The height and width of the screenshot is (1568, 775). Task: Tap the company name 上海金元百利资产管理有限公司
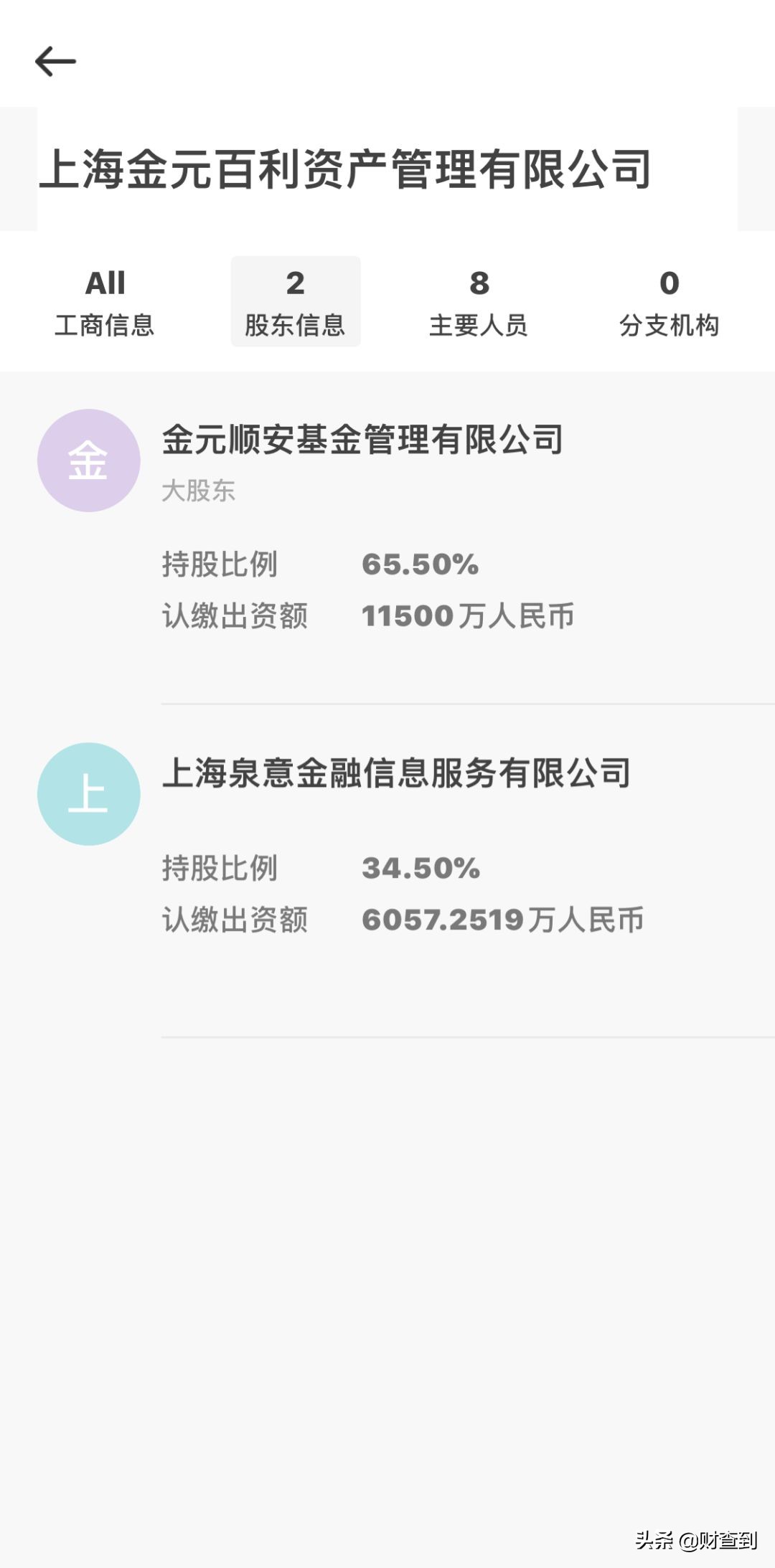point(347,166)
